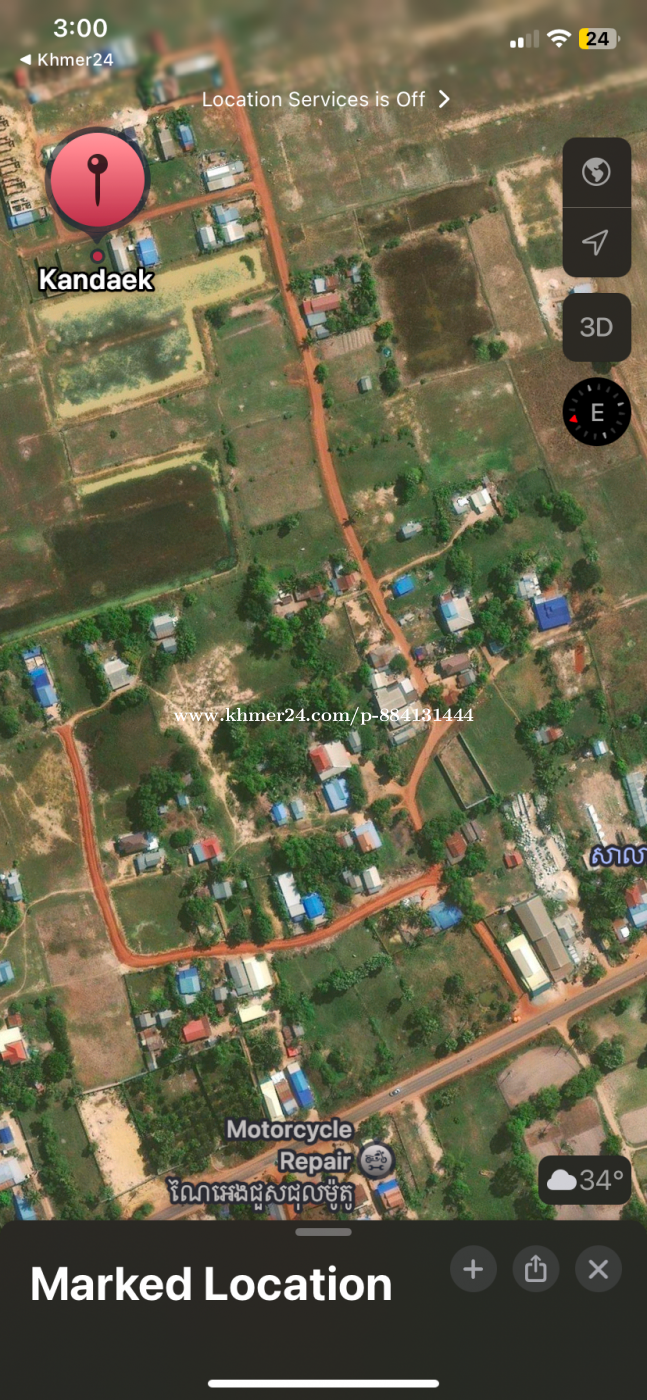Return to the Khmer24 app
This screenshot has width=647, height=1400.
[66, 60]
